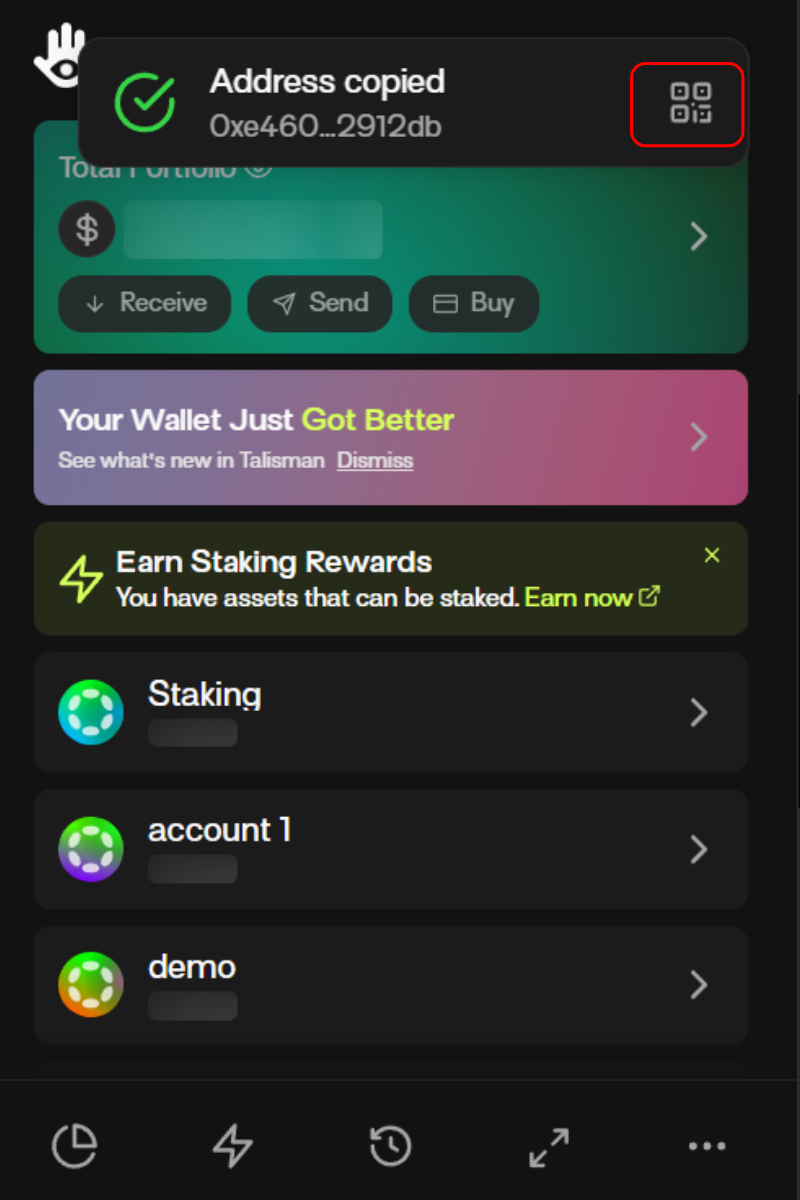Open the Receive option

point(145,303)
